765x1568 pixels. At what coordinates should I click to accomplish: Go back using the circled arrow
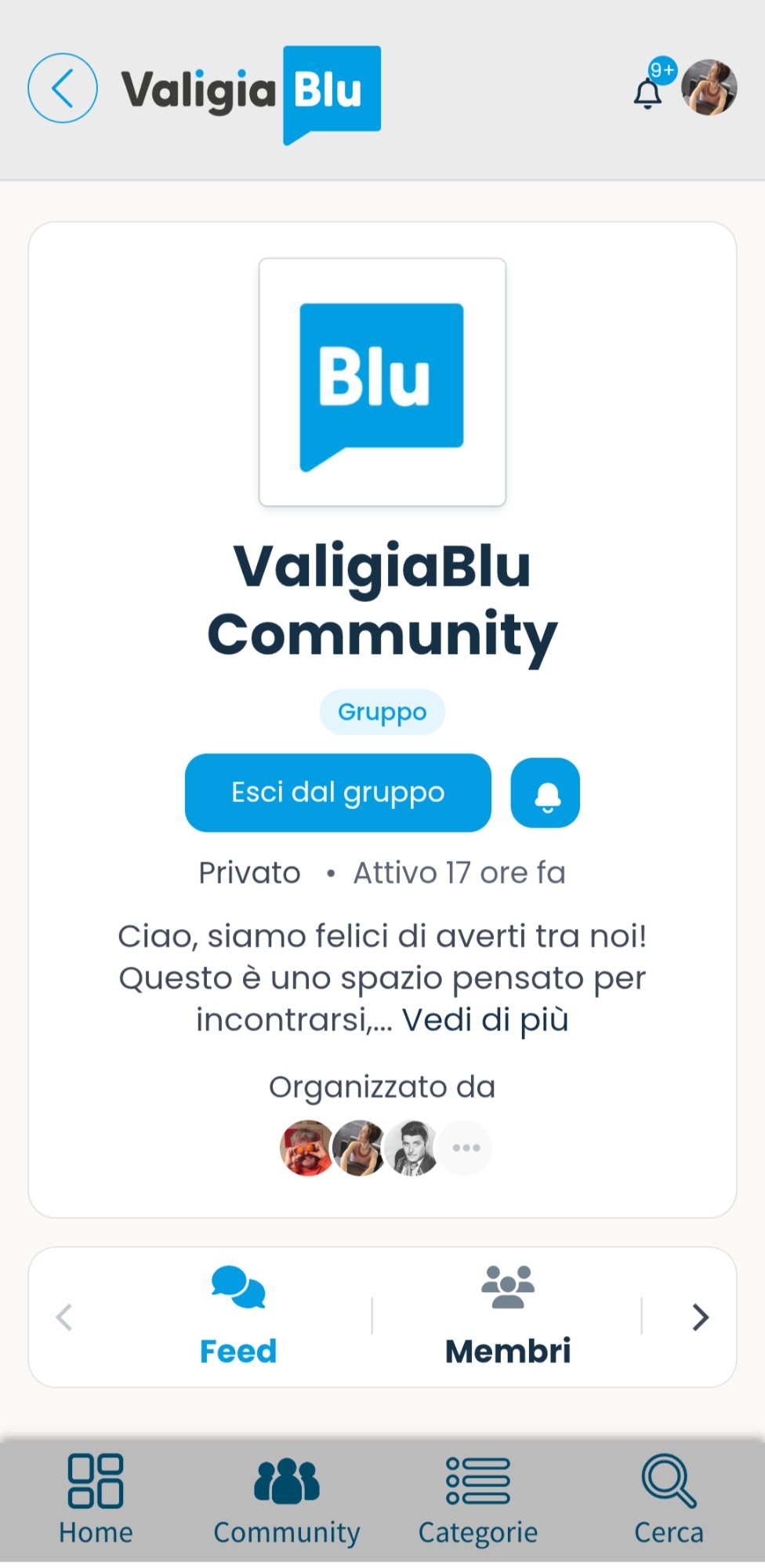coord(63,88)
